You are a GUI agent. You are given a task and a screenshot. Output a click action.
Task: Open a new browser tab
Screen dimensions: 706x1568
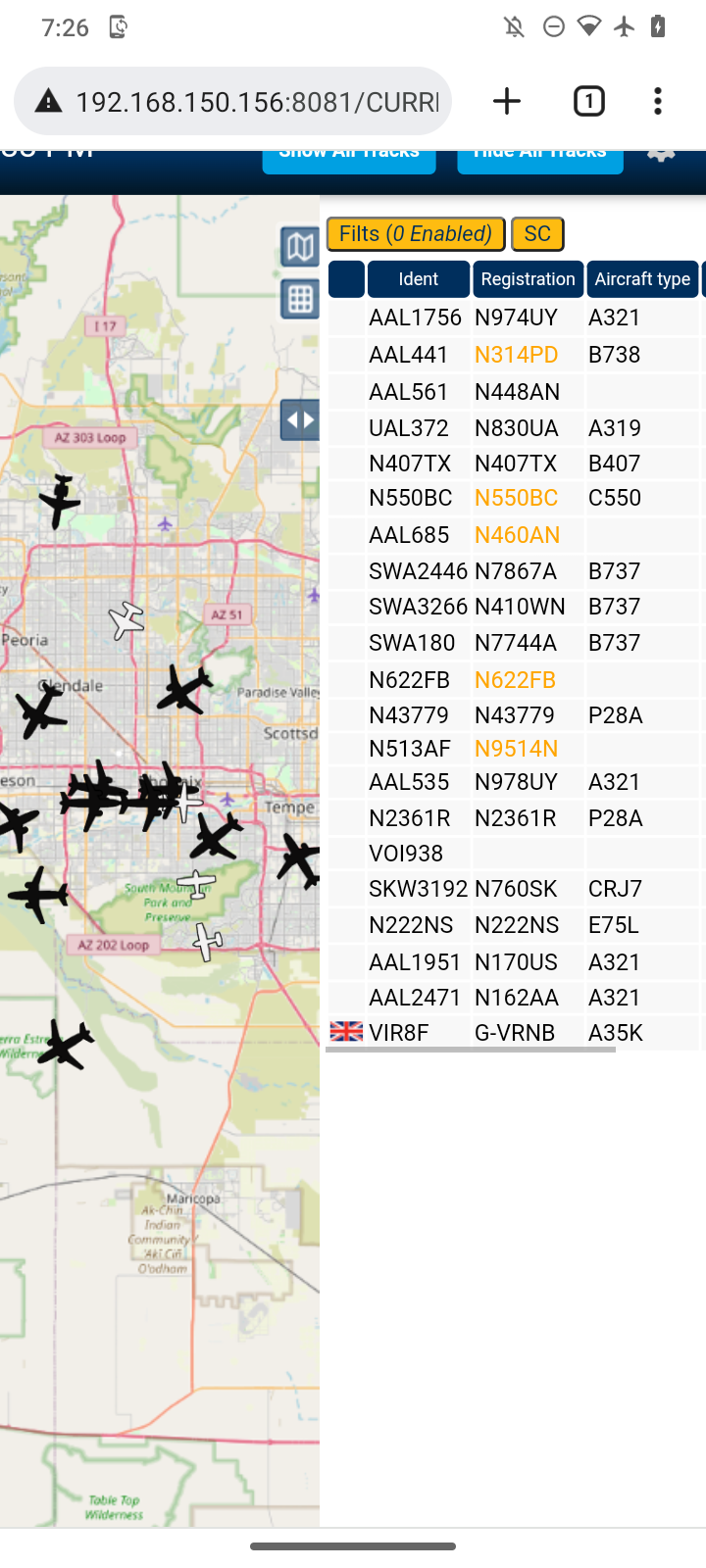507,101
